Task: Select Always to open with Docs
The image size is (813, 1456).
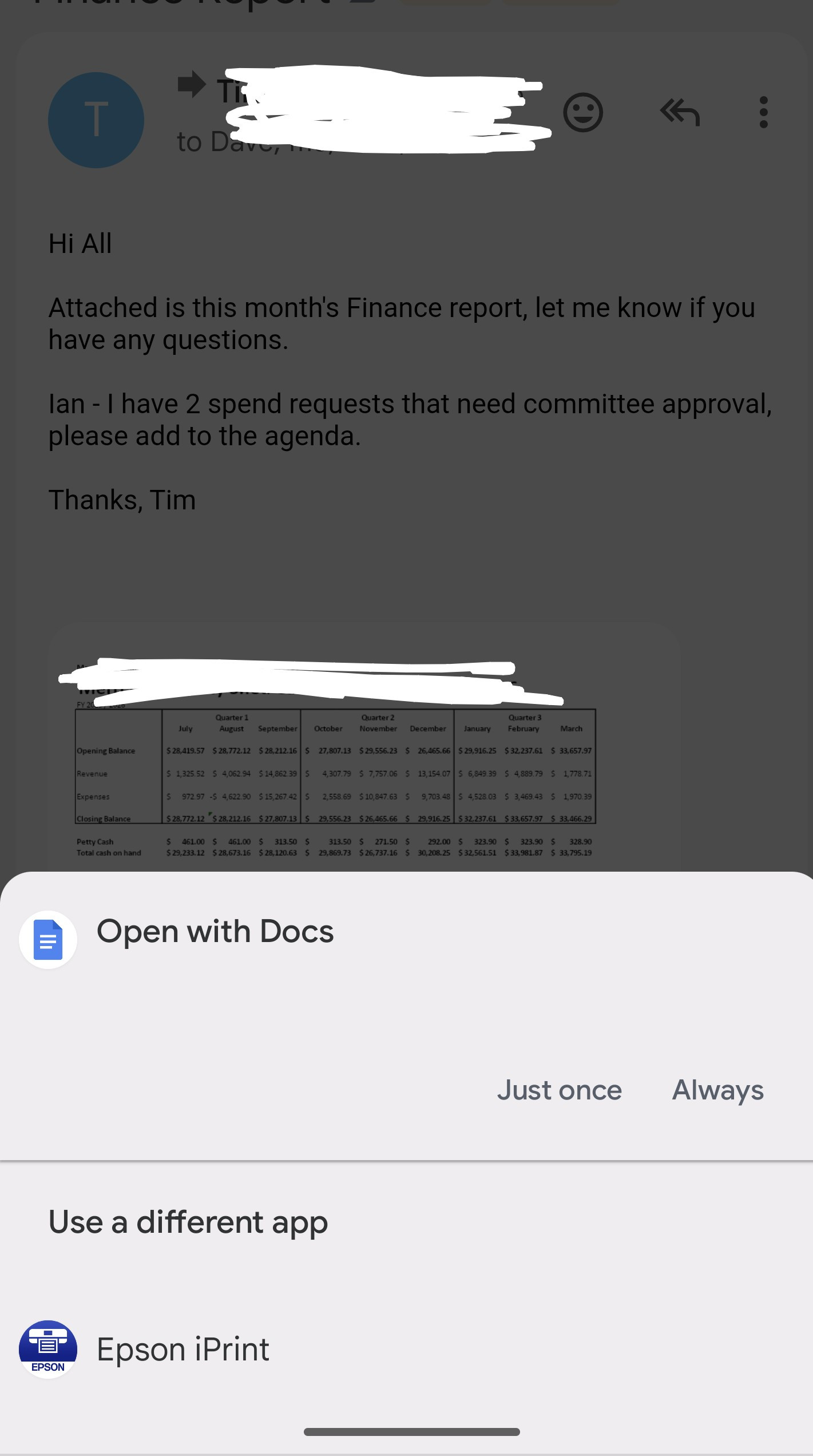Action: pyautogui.click(x=717, y=1090)
